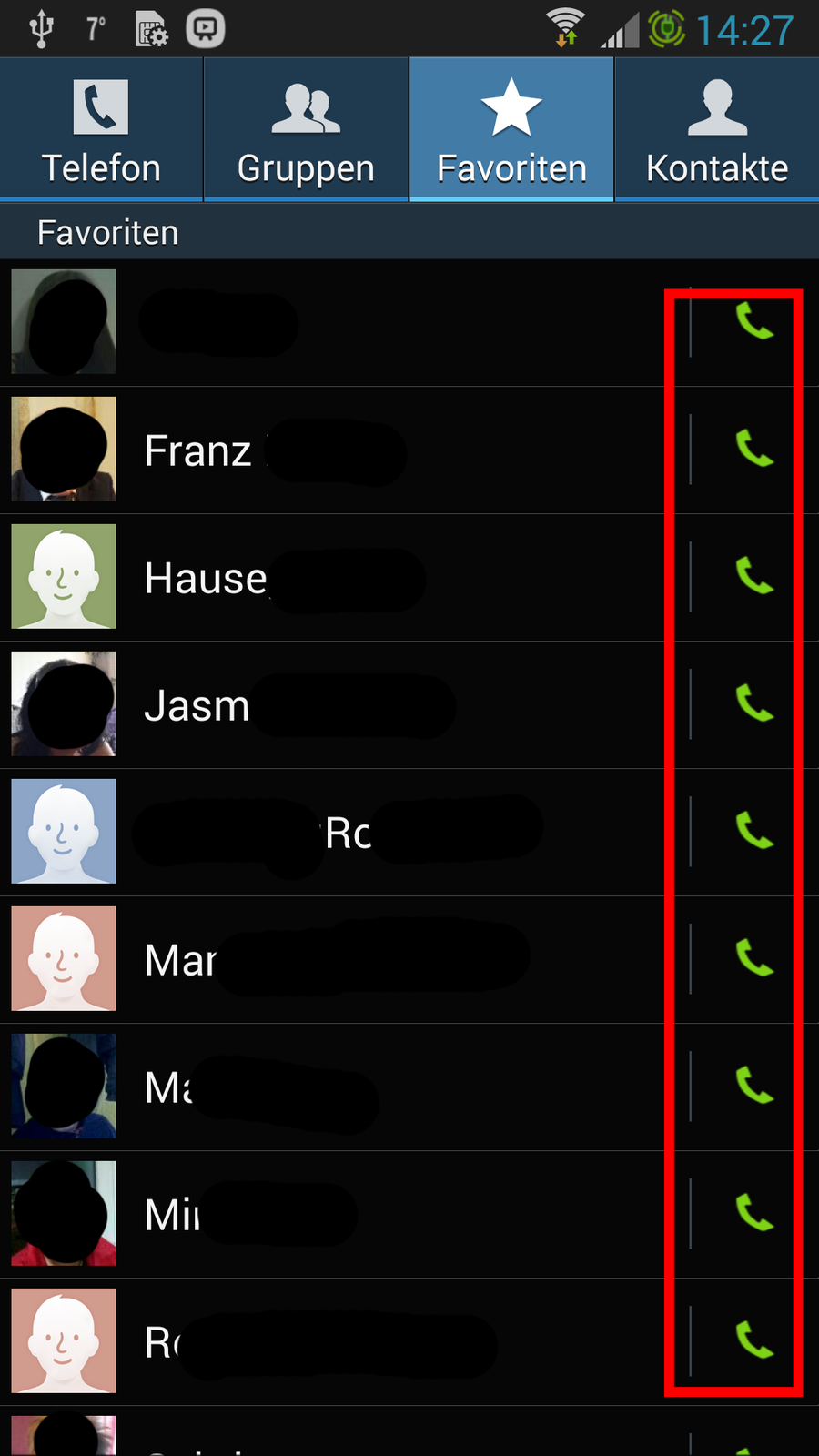Viewport: 819px width, 1456px height.
Task: Switch to the Telefon tab
Action: pyautogui.click(x=101, y=130)
